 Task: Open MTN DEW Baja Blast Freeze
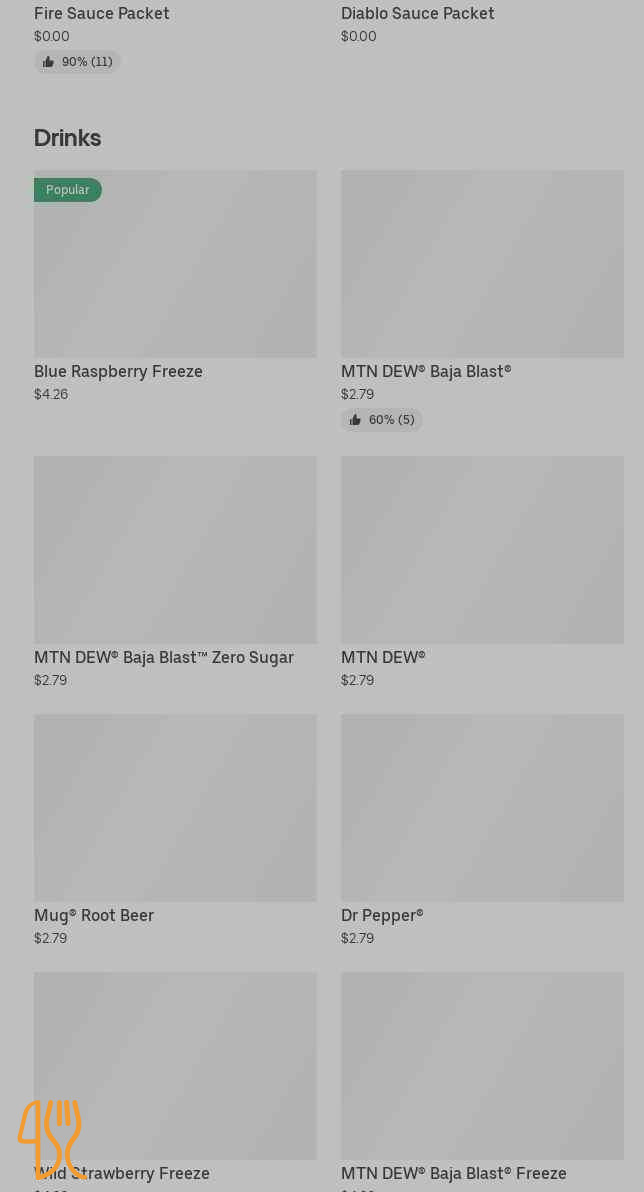482,1066
